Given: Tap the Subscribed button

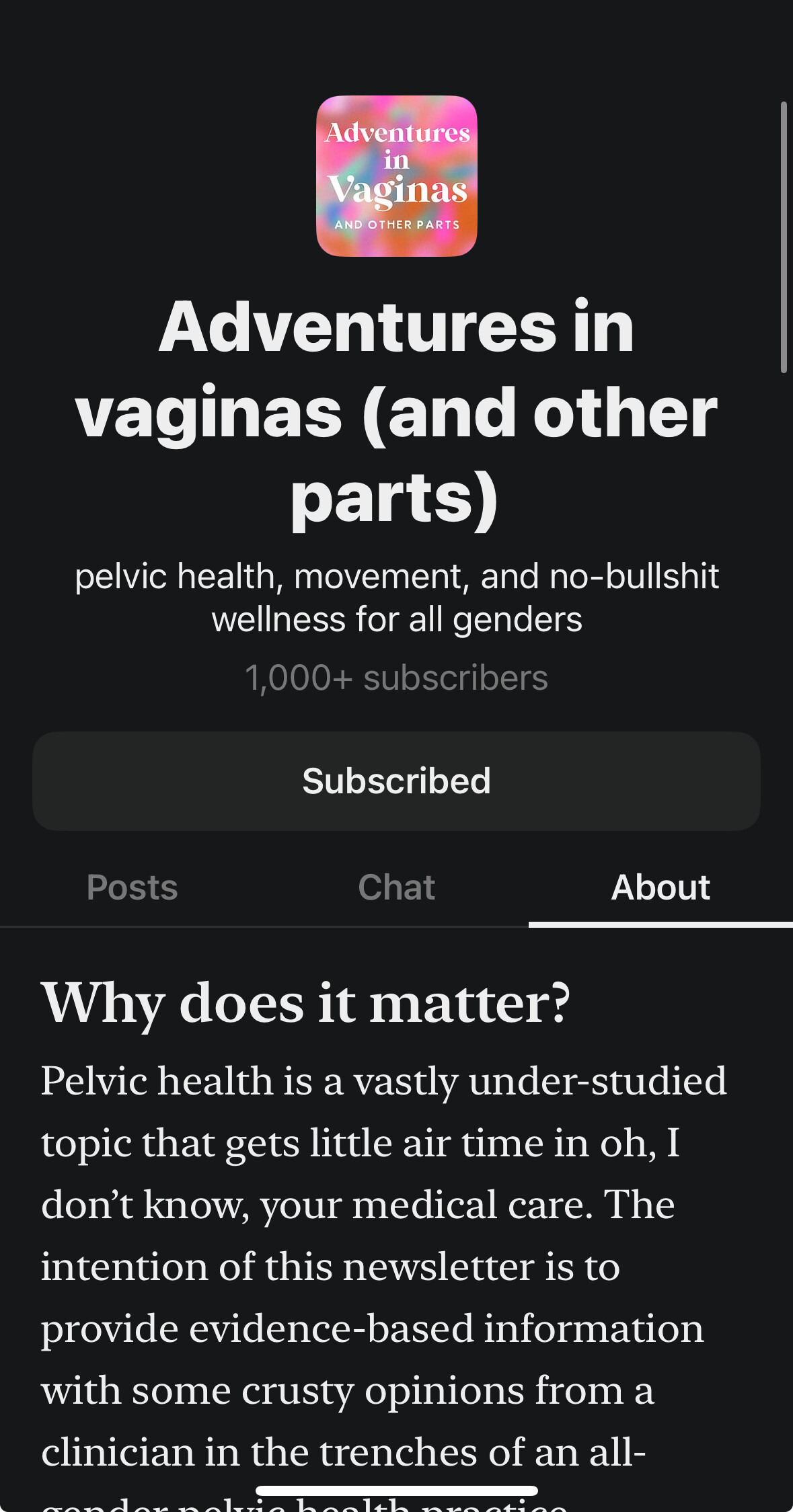Looking at the screenshot, I should click(396, 781).
